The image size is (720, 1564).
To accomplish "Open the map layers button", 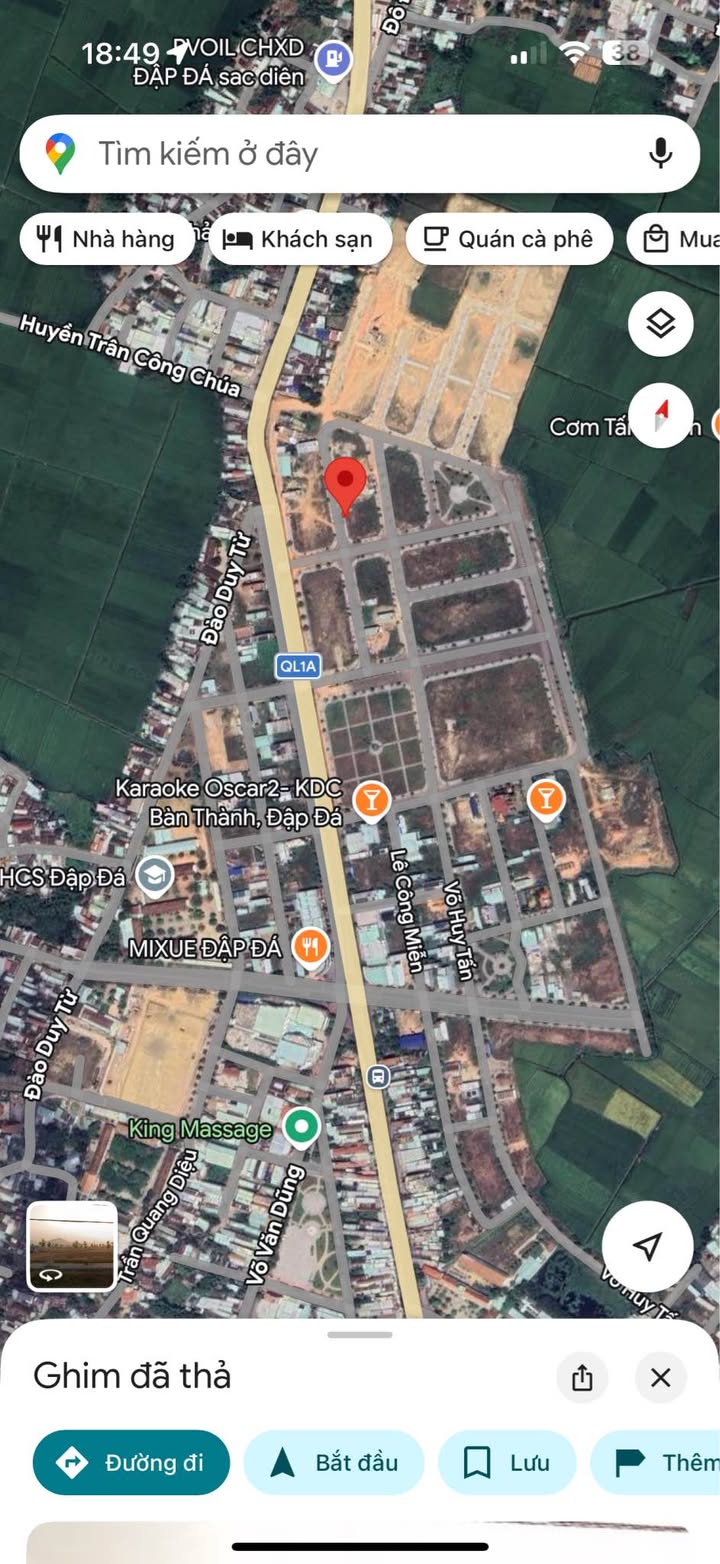I will click(x=660, y=324).
